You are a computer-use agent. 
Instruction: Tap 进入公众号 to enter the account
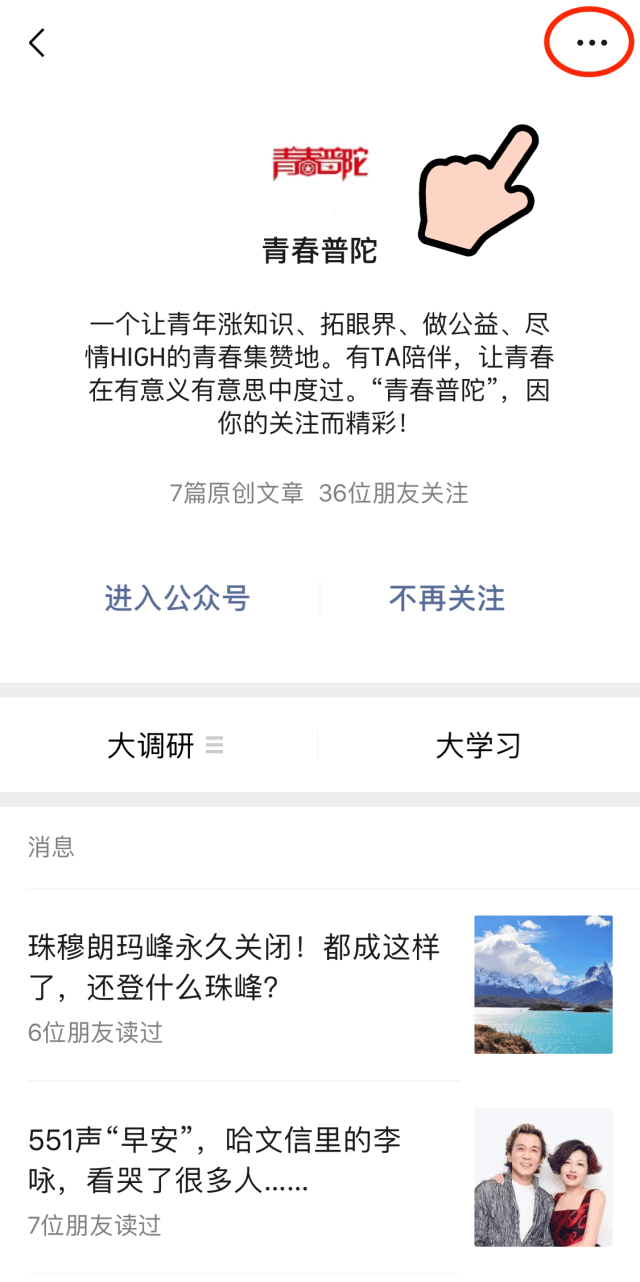(177, 598)
